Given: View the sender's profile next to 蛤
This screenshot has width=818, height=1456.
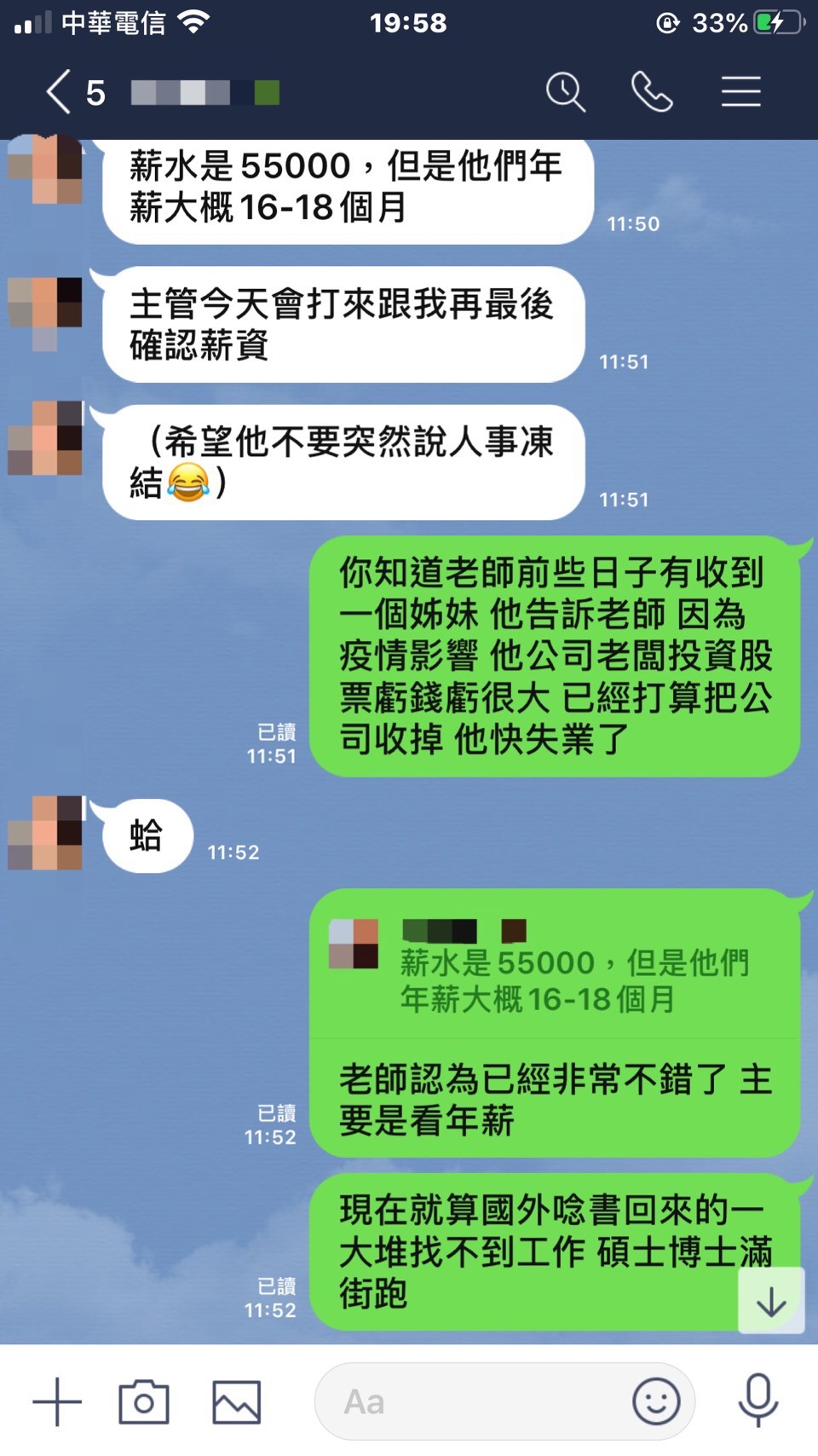Looking at the screenshot, I should click(x=45, y=833).
